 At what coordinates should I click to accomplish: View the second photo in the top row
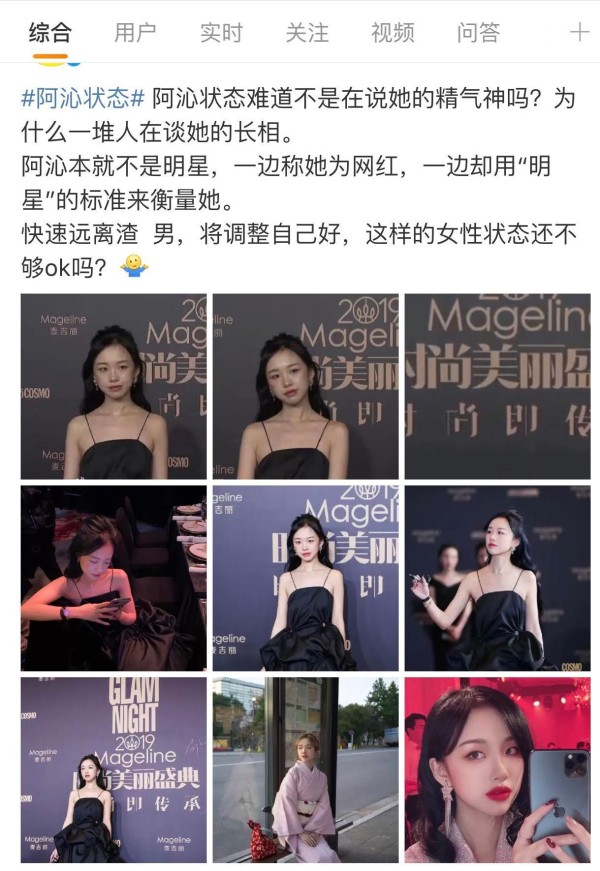(306, 386)
